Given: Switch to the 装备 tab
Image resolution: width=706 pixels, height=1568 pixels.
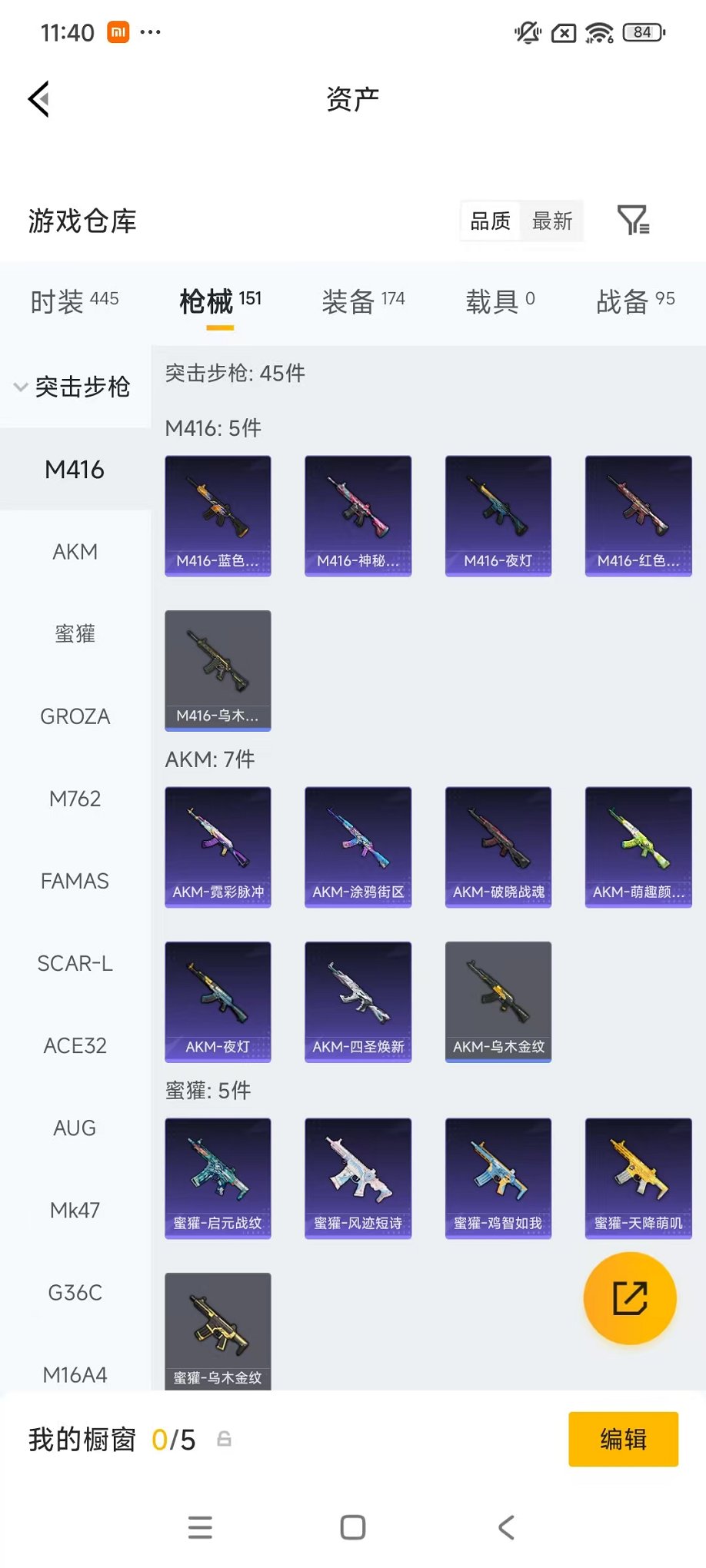Looking at the screenshot, I should tap(362, 301).
